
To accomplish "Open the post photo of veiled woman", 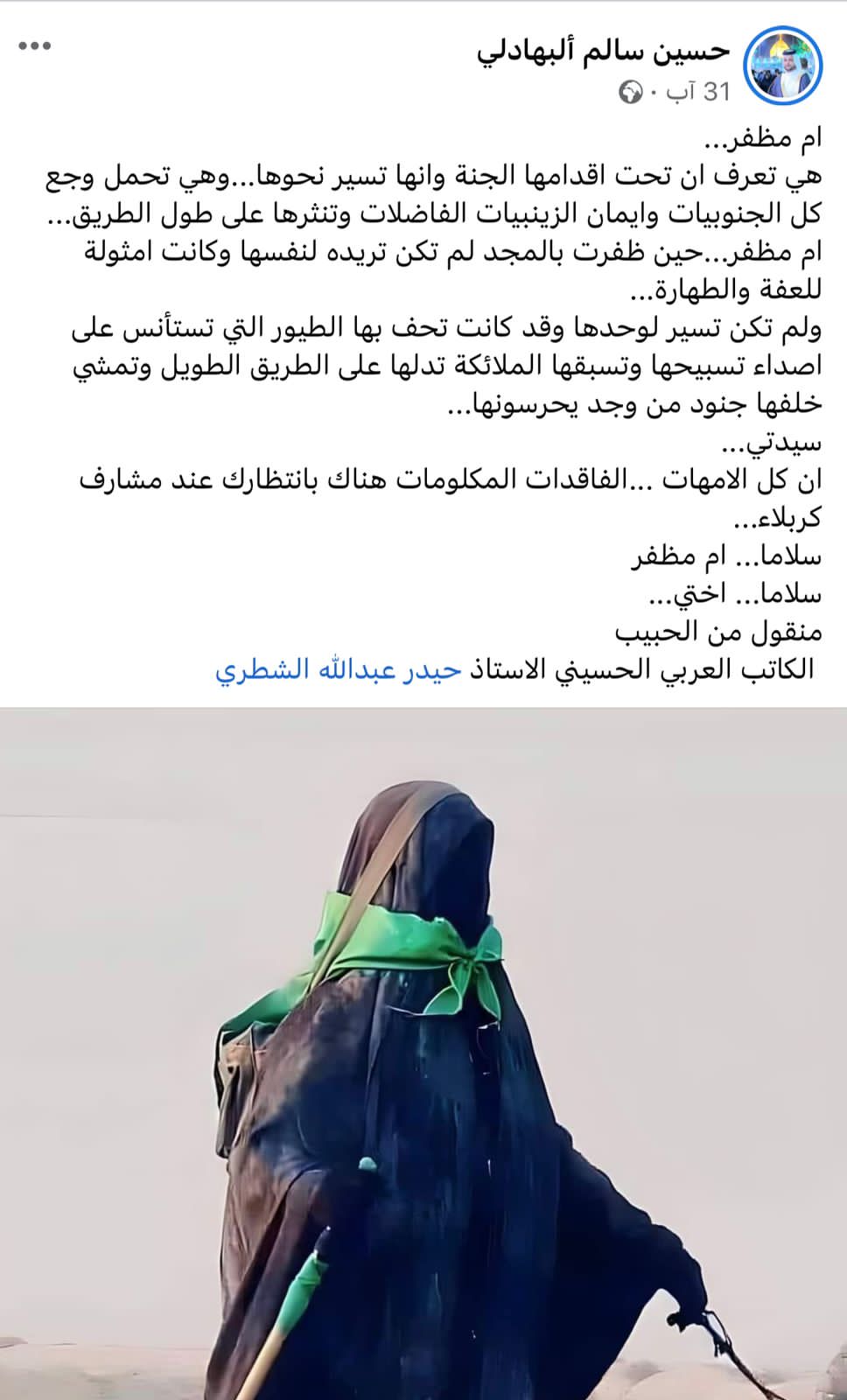I will 423,1050.
